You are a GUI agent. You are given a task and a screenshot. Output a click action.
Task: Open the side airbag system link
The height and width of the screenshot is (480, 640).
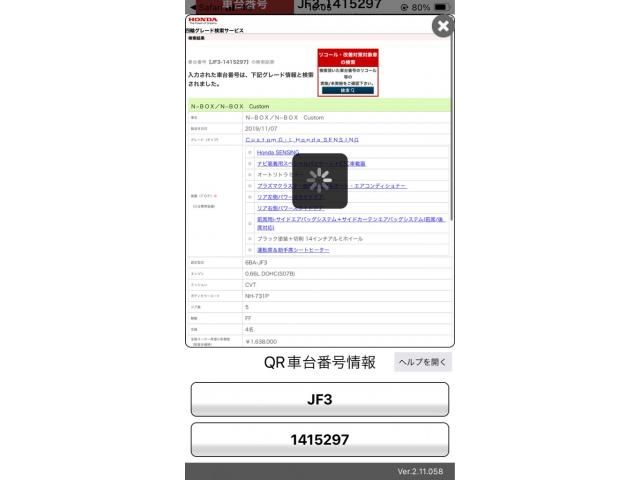click(340, 218)
